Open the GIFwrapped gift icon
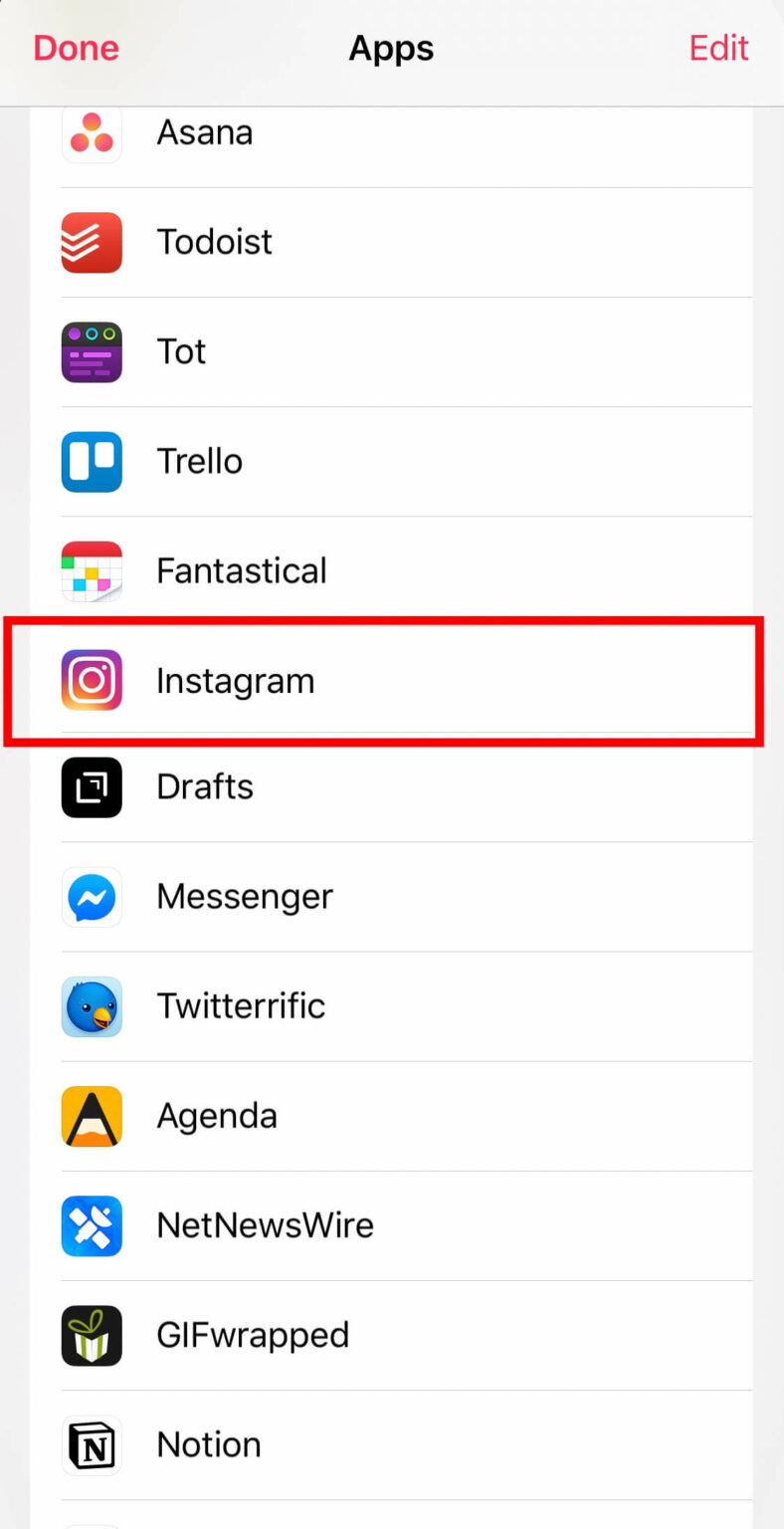 (92, 1335)
